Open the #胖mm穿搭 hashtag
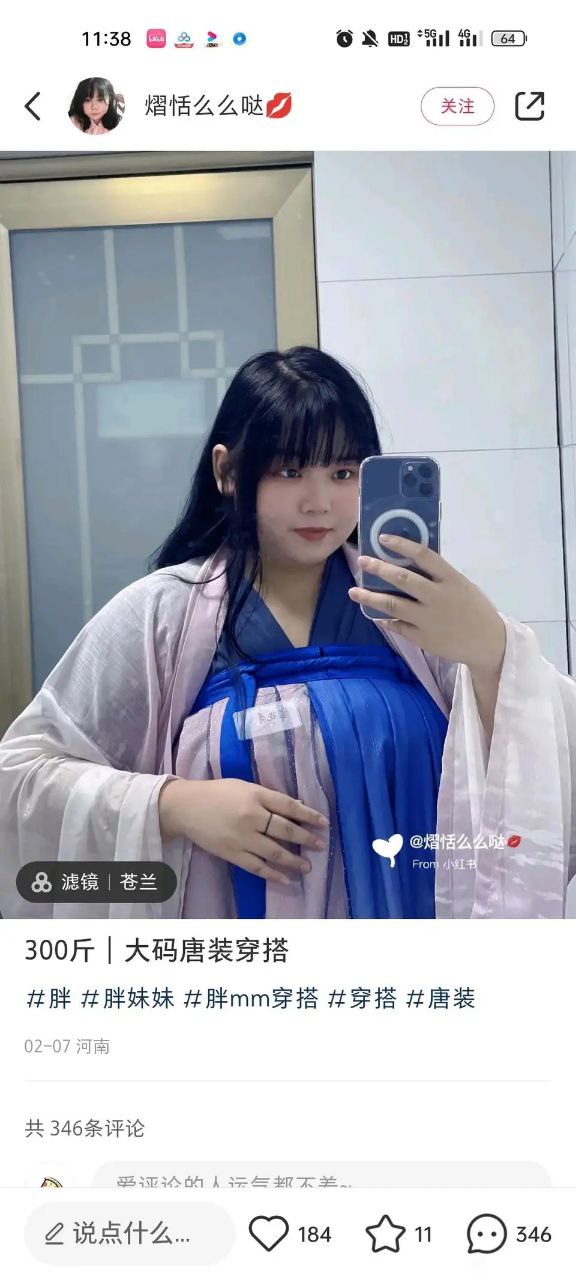Image resolution: width=576 pixels, height=1280 pixels. tap(251, 998)
